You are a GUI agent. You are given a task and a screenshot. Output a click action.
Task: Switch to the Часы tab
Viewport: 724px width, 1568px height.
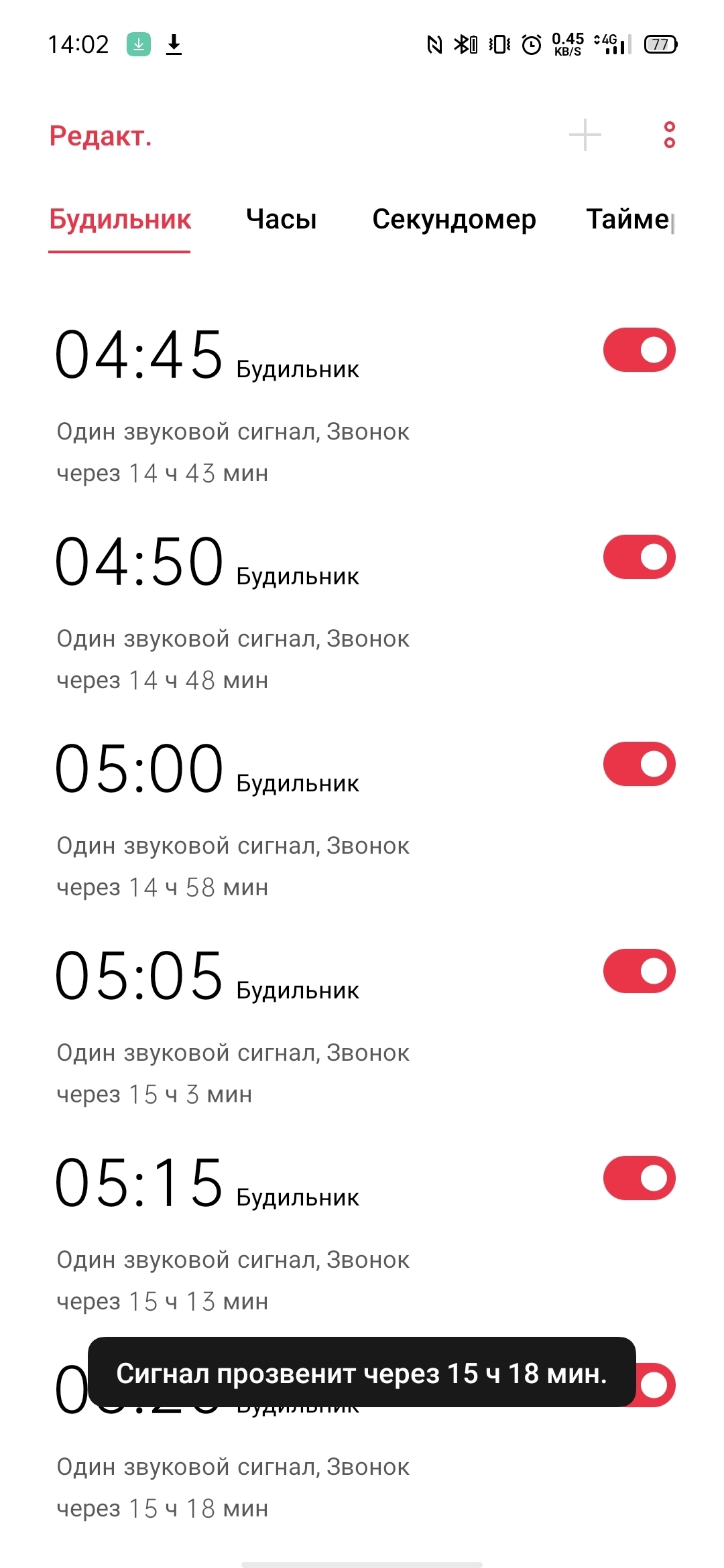(x=281, y=219)
